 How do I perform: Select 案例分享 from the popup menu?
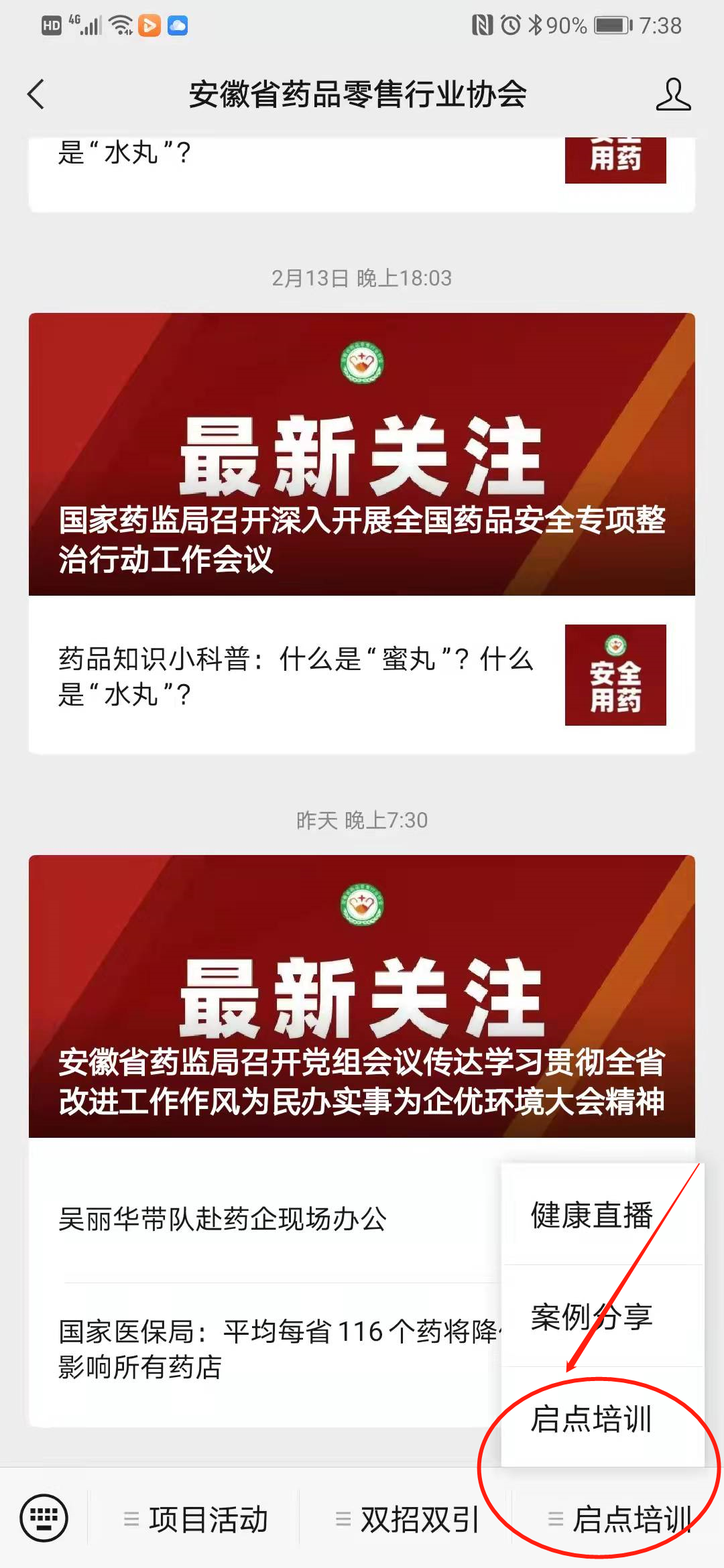click(x=591, y=1317)
